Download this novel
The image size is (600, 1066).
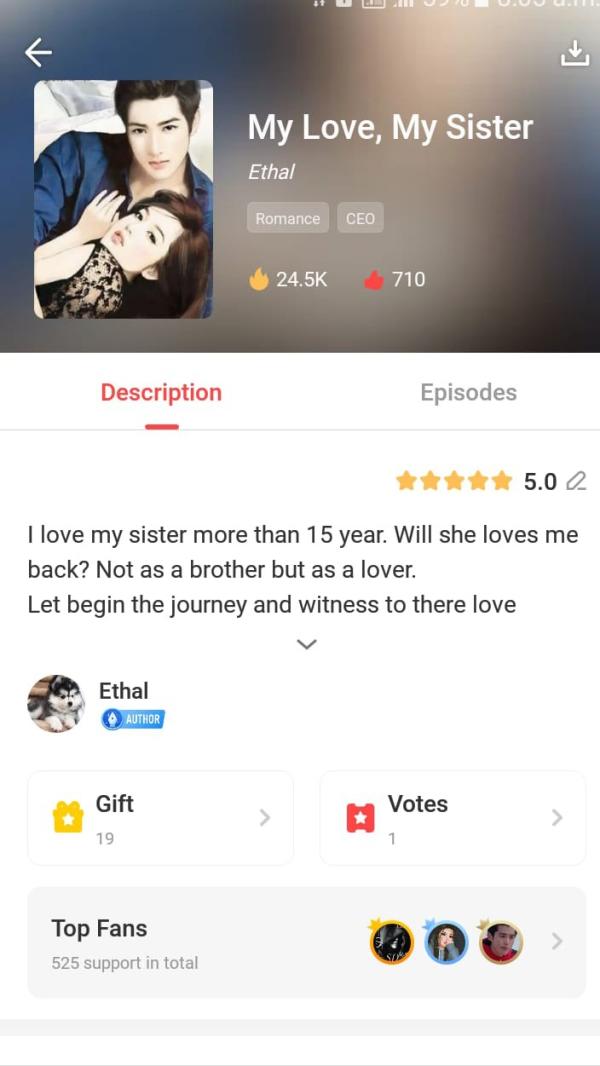[575, 52]
